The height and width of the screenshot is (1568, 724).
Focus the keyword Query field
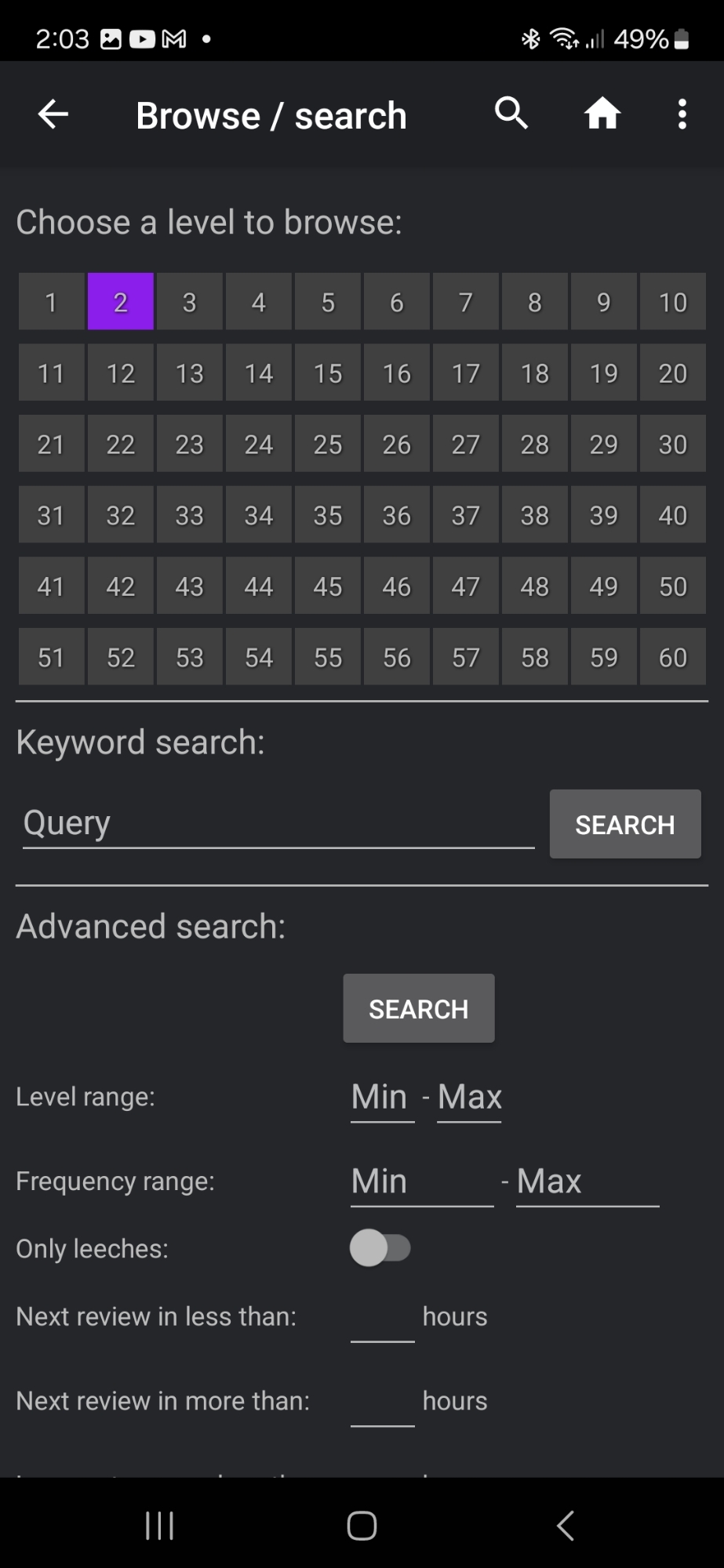tap(278, 824)
